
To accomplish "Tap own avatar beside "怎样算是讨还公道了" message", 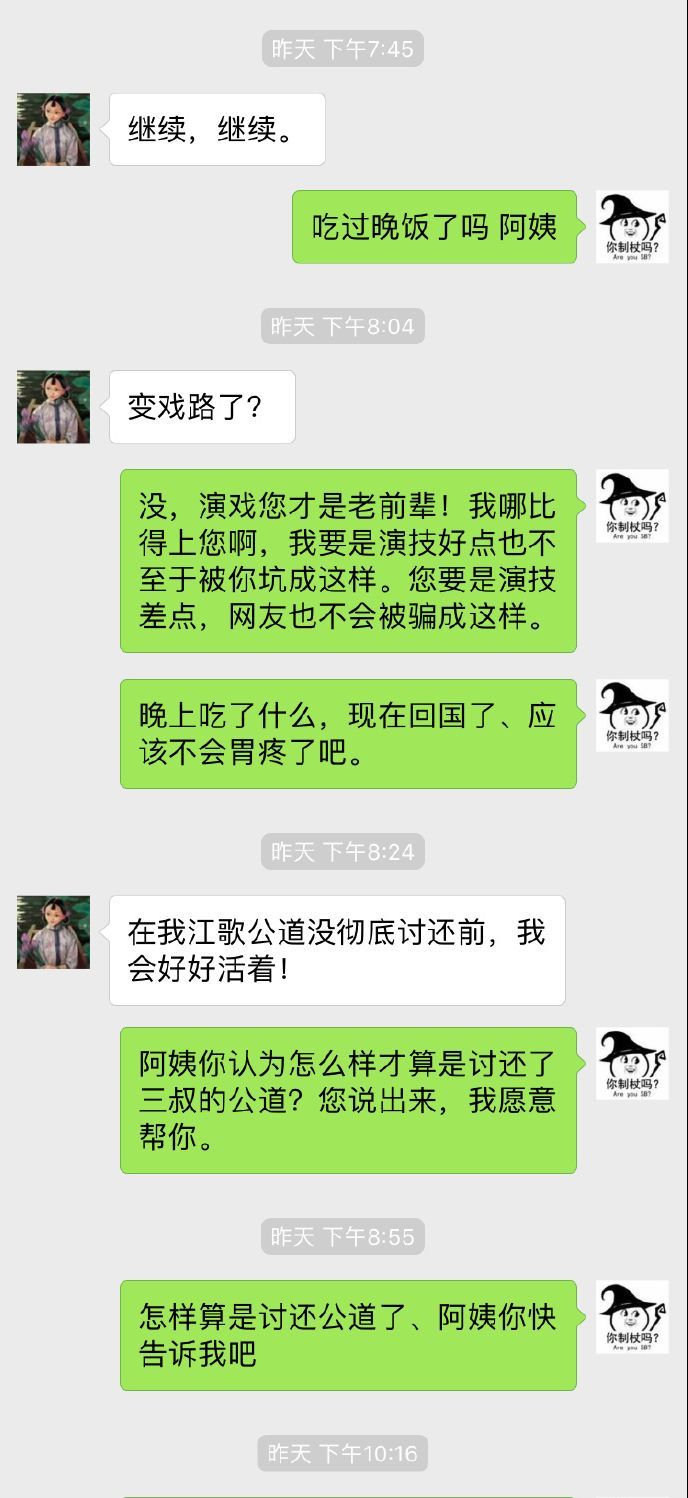I will [632, 1317].
